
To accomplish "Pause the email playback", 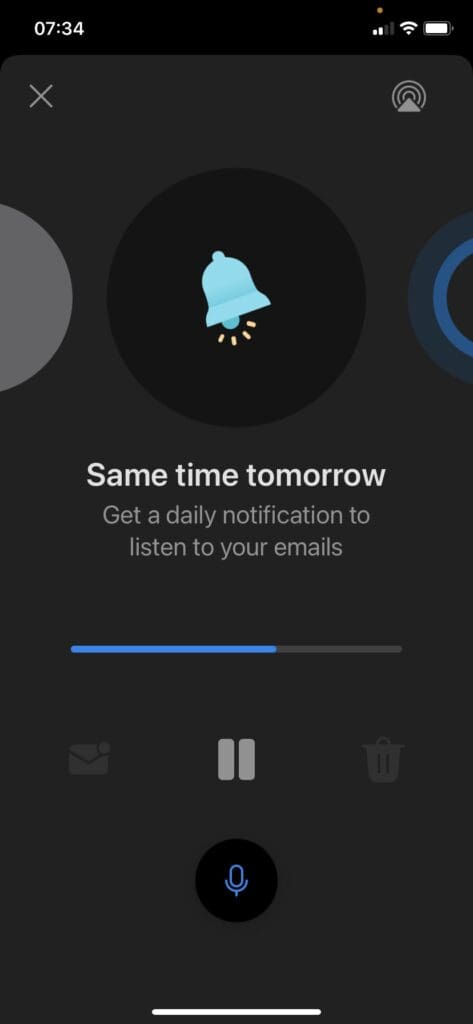I will (x=236, y=760).
